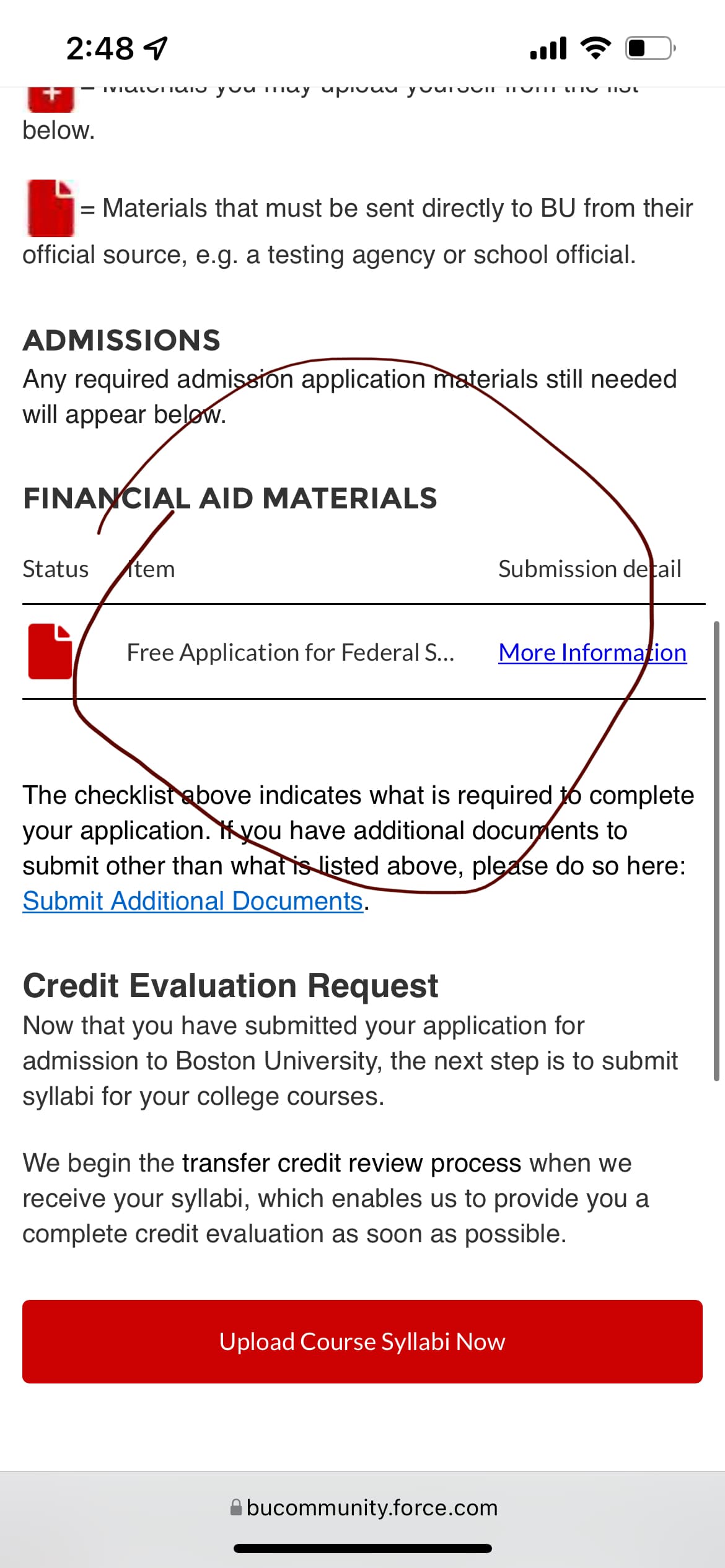Open Submit Additional Documents link

(x=193, y=901)
